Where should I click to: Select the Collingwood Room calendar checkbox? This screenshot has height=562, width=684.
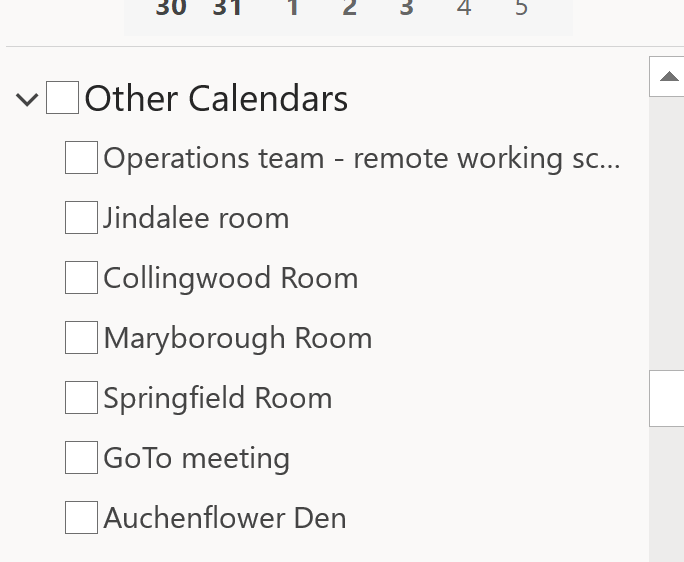pos(81,278)
